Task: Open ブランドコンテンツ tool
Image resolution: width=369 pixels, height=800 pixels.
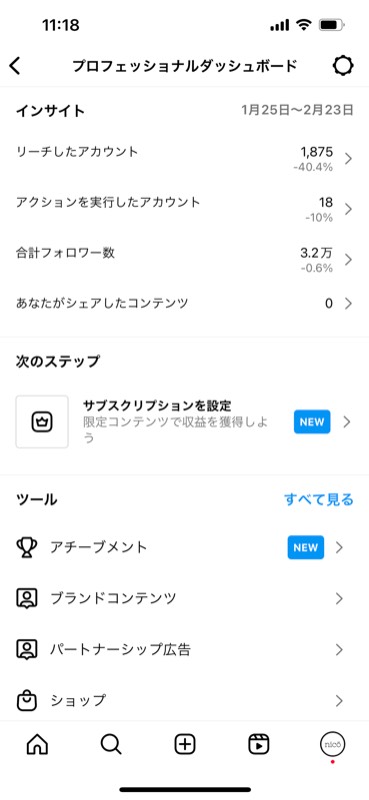Action: coord(184,598)
